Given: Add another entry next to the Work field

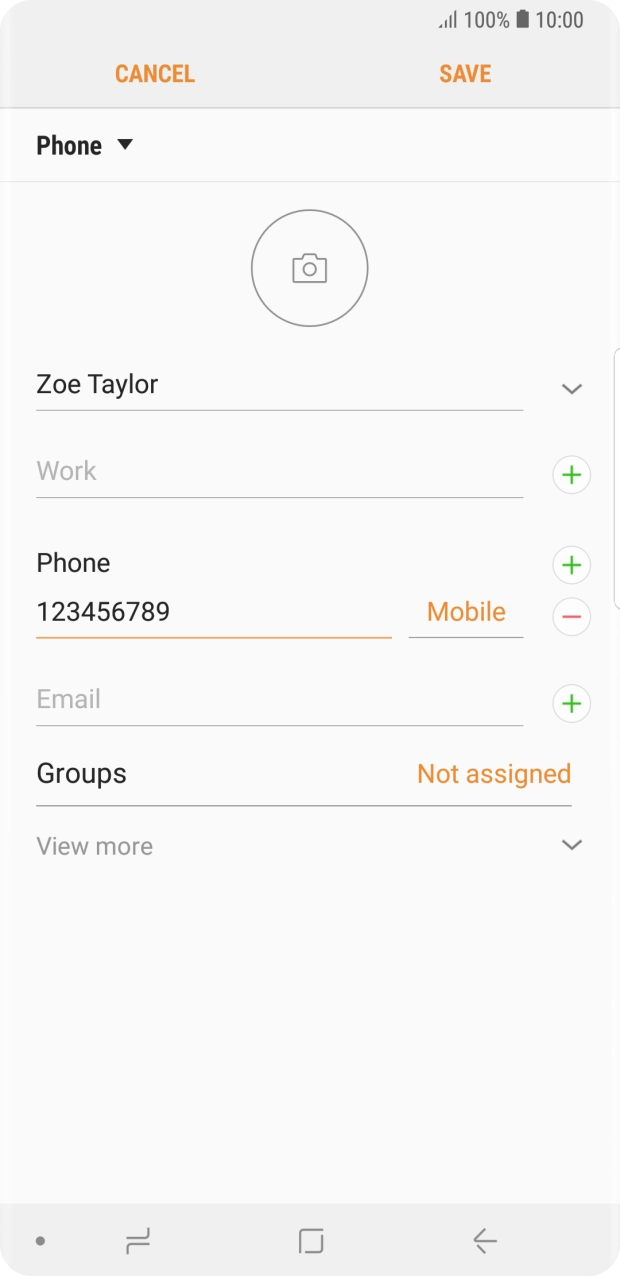Looking at the screenshot, I should pyautogui.click(x=572, y=475).
